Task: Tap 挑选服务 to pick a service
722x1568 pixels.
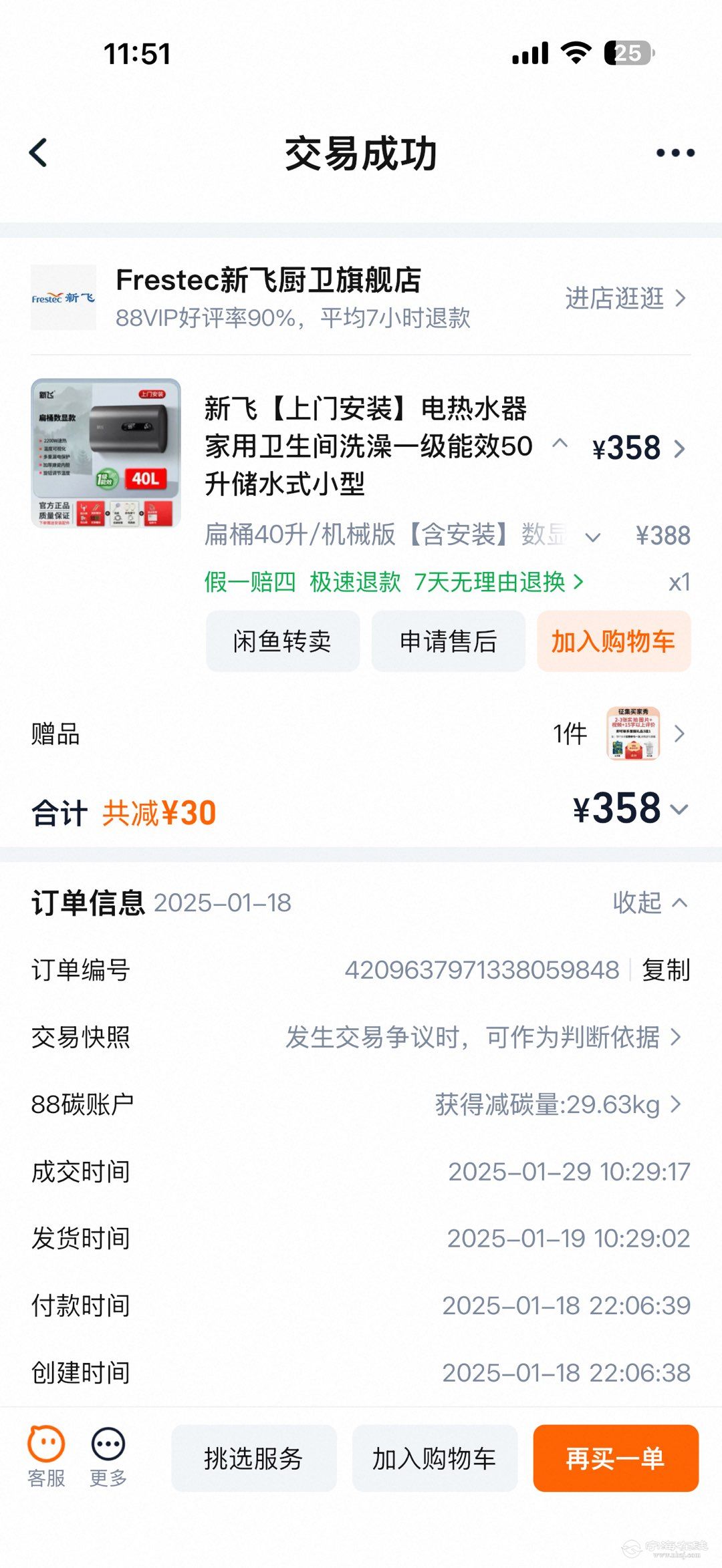Action: (x=253, y=1458)
